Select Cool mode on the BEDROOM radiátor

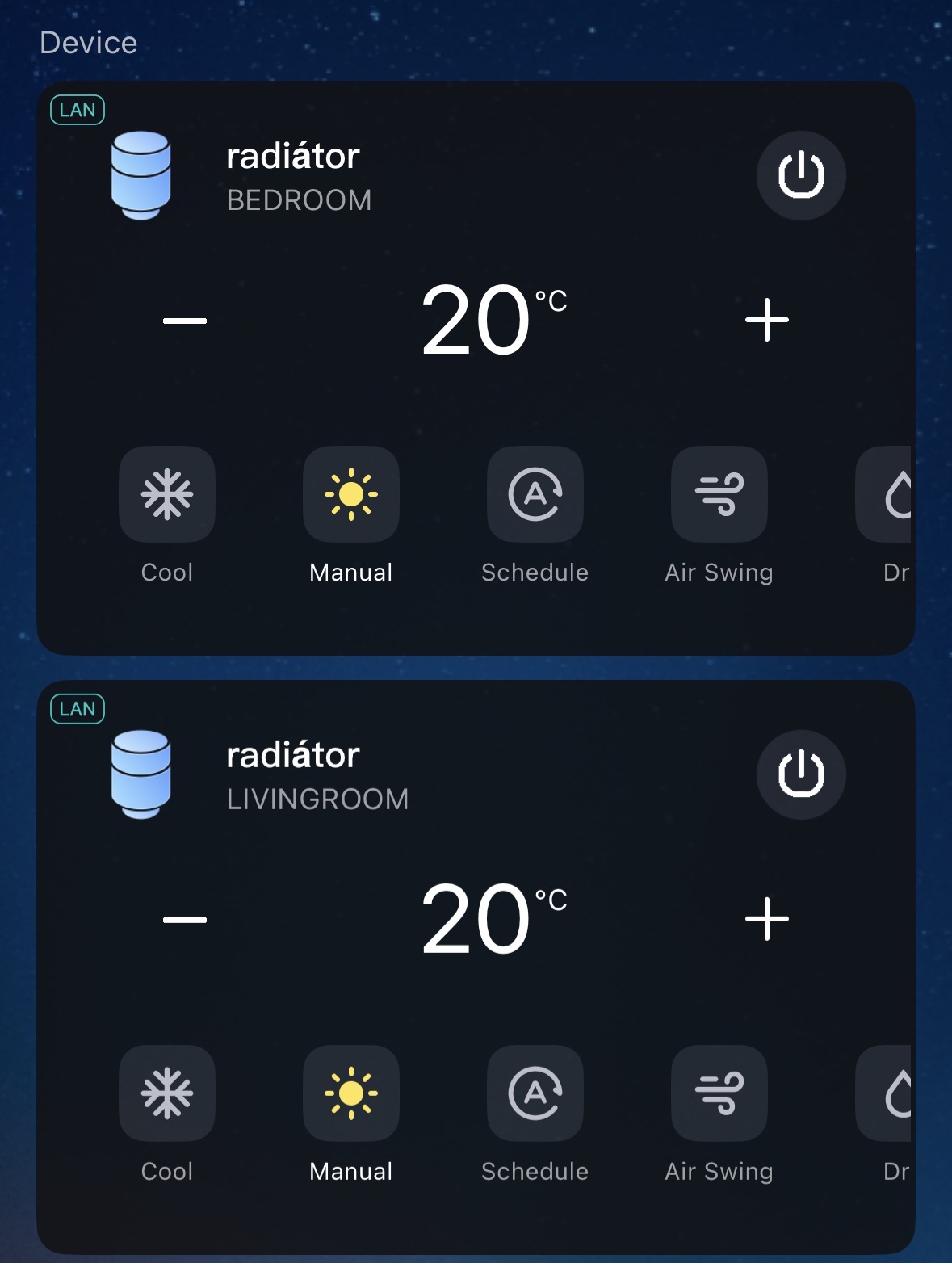pyautogui.click(x=167, y=494)
